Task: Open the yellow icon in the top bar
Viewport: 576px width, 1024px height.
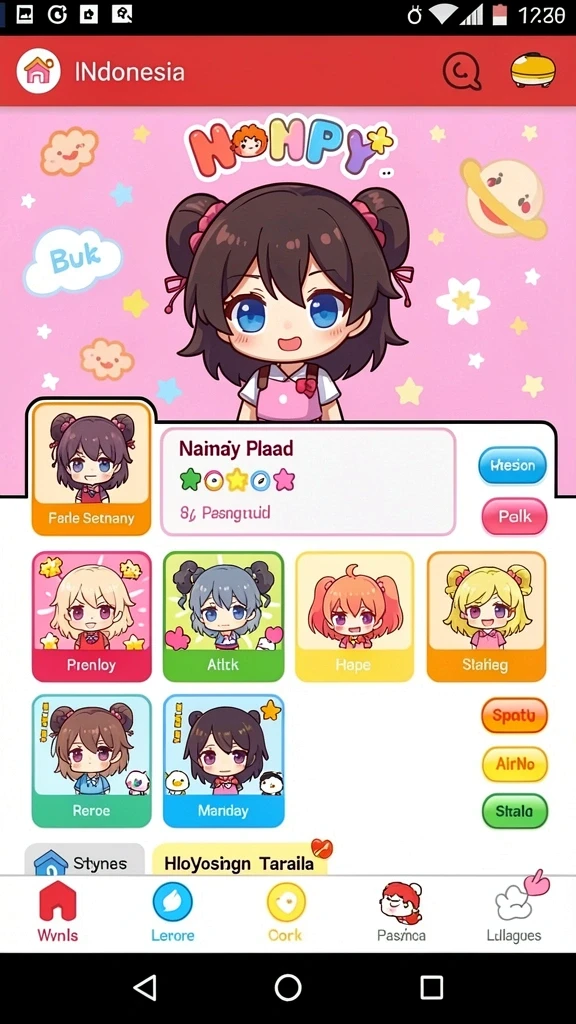Action: click(x=533, y=70)
